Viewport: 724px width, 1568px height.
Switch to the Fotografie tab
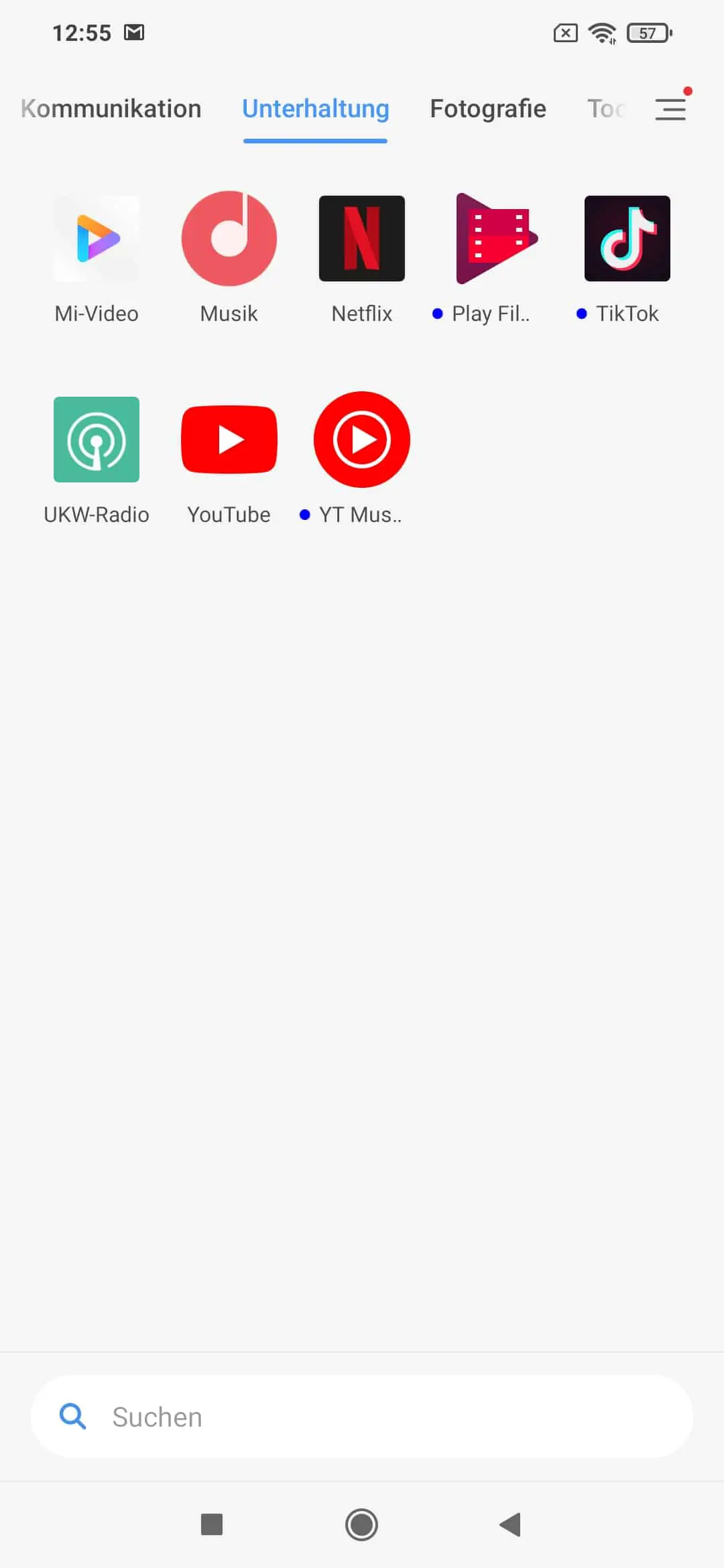[488, 109]
